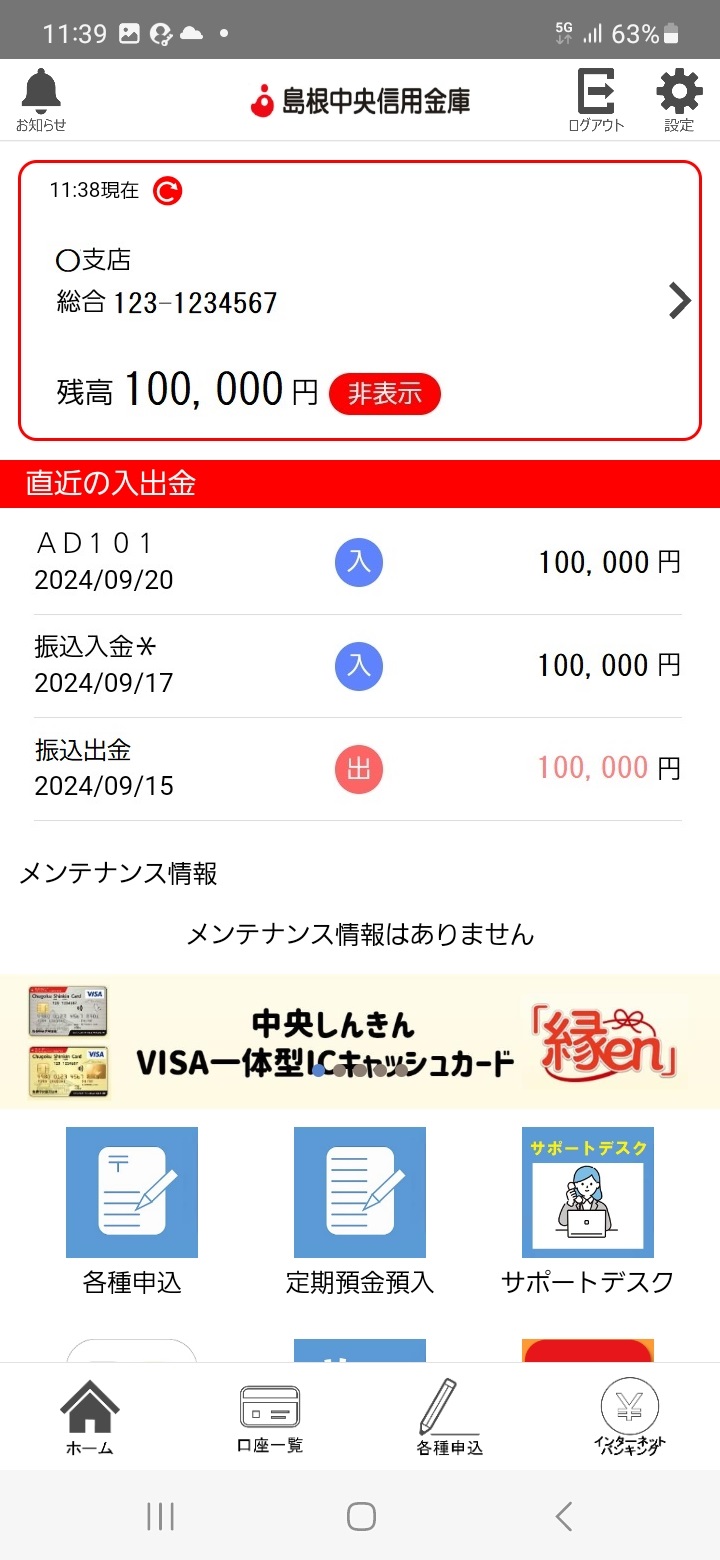Switch to the 口座一覧 tab

270,1416
